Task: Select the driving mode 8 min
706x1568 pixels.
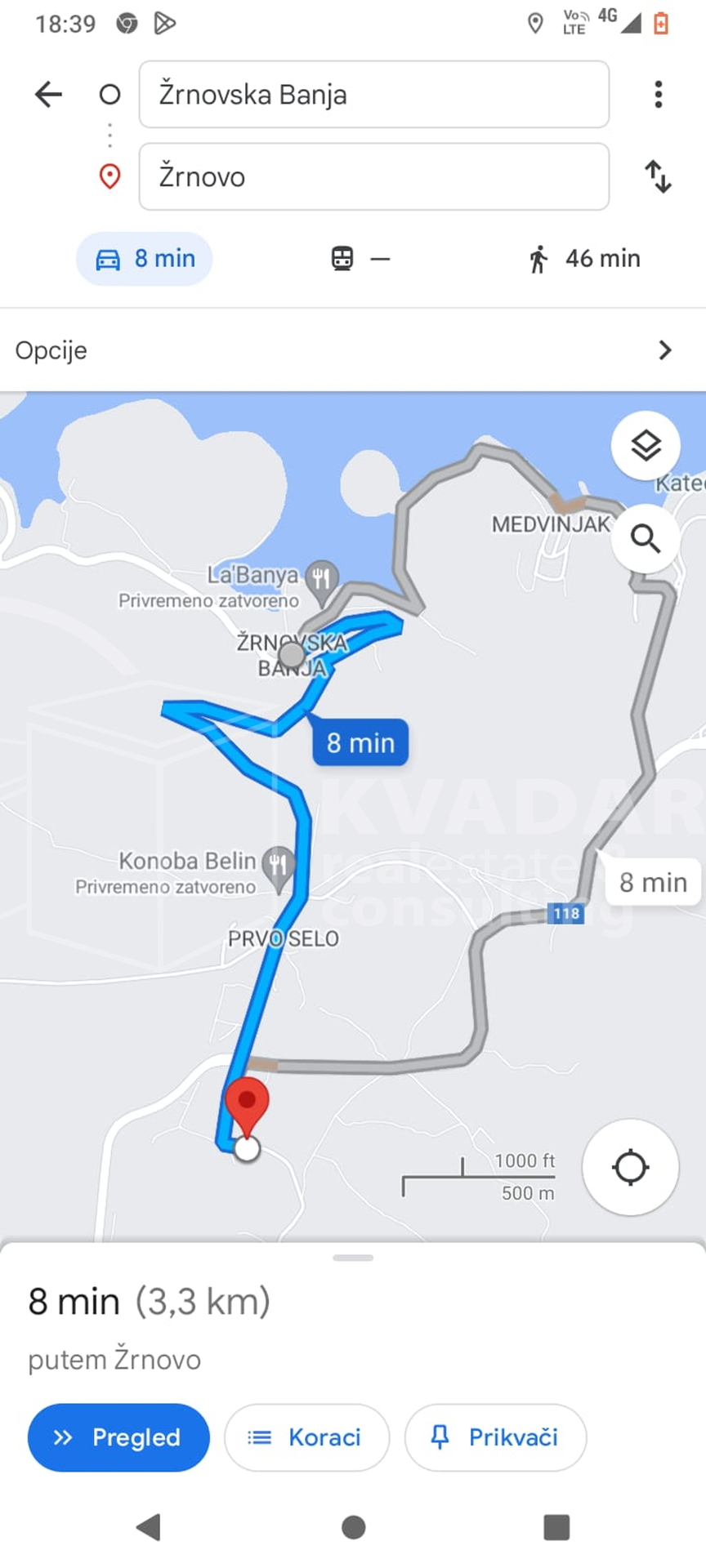Action: point(145,259)
